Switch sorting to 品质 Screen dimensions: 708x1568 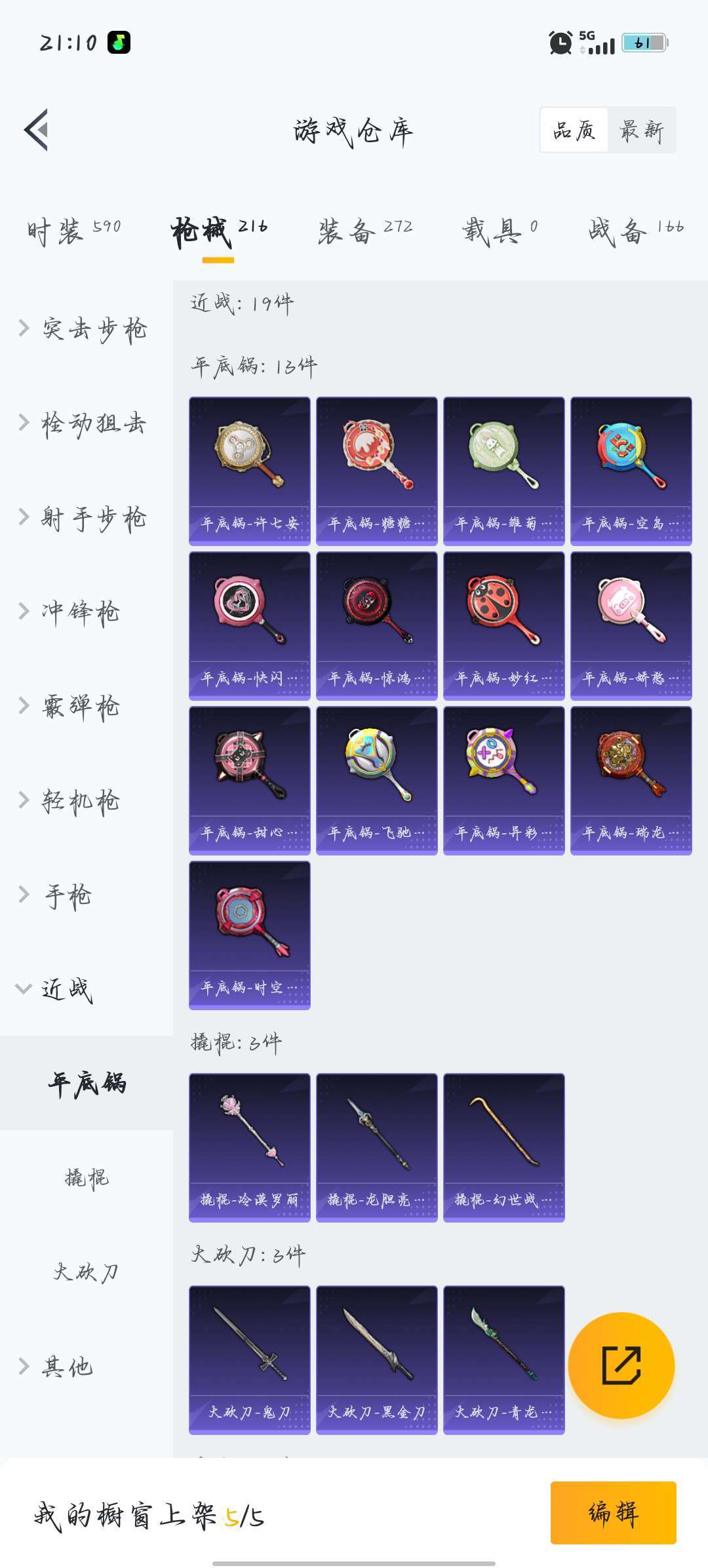pos(573,130)
